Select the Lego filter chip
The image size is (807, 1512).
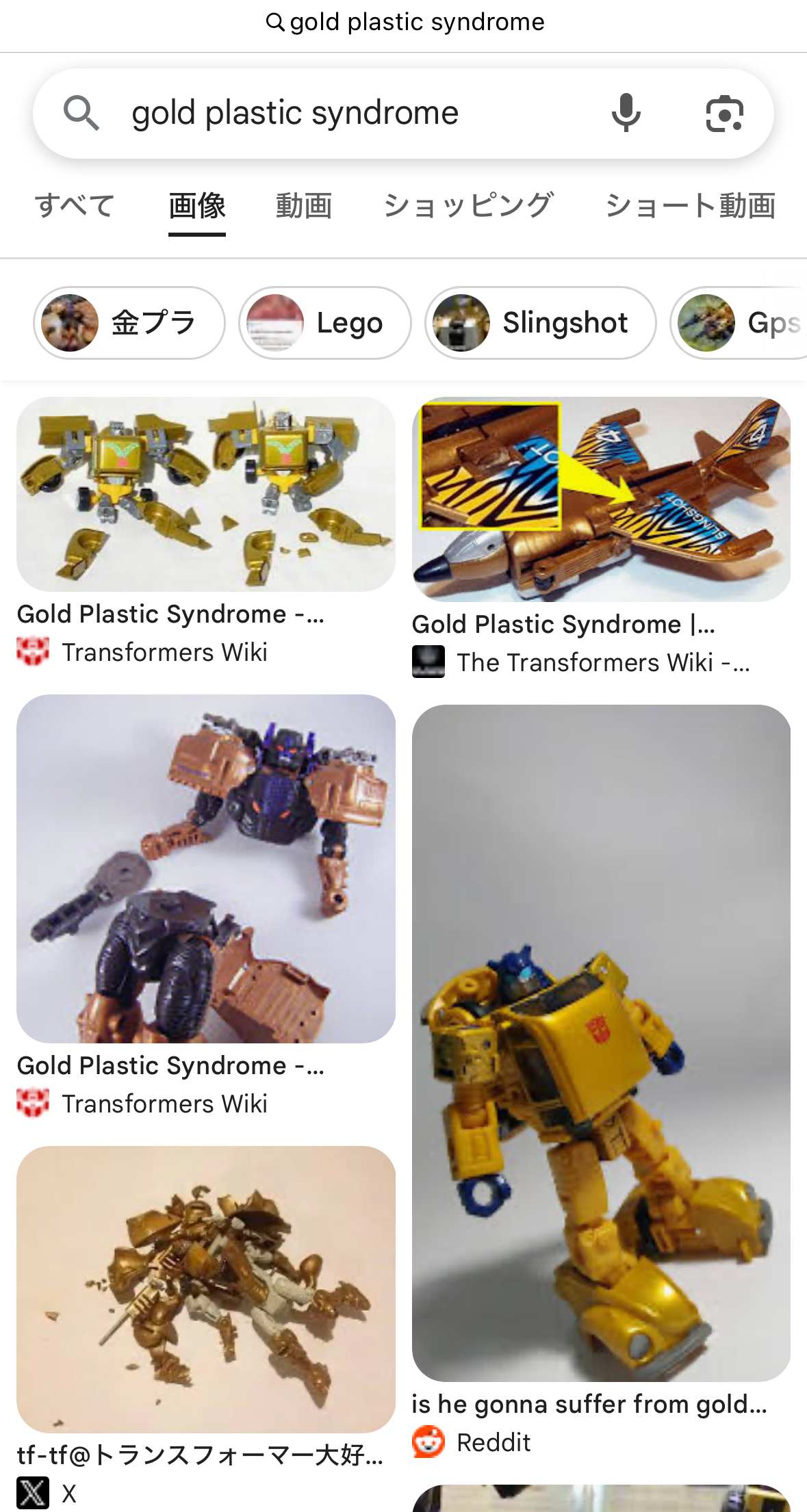325,323
